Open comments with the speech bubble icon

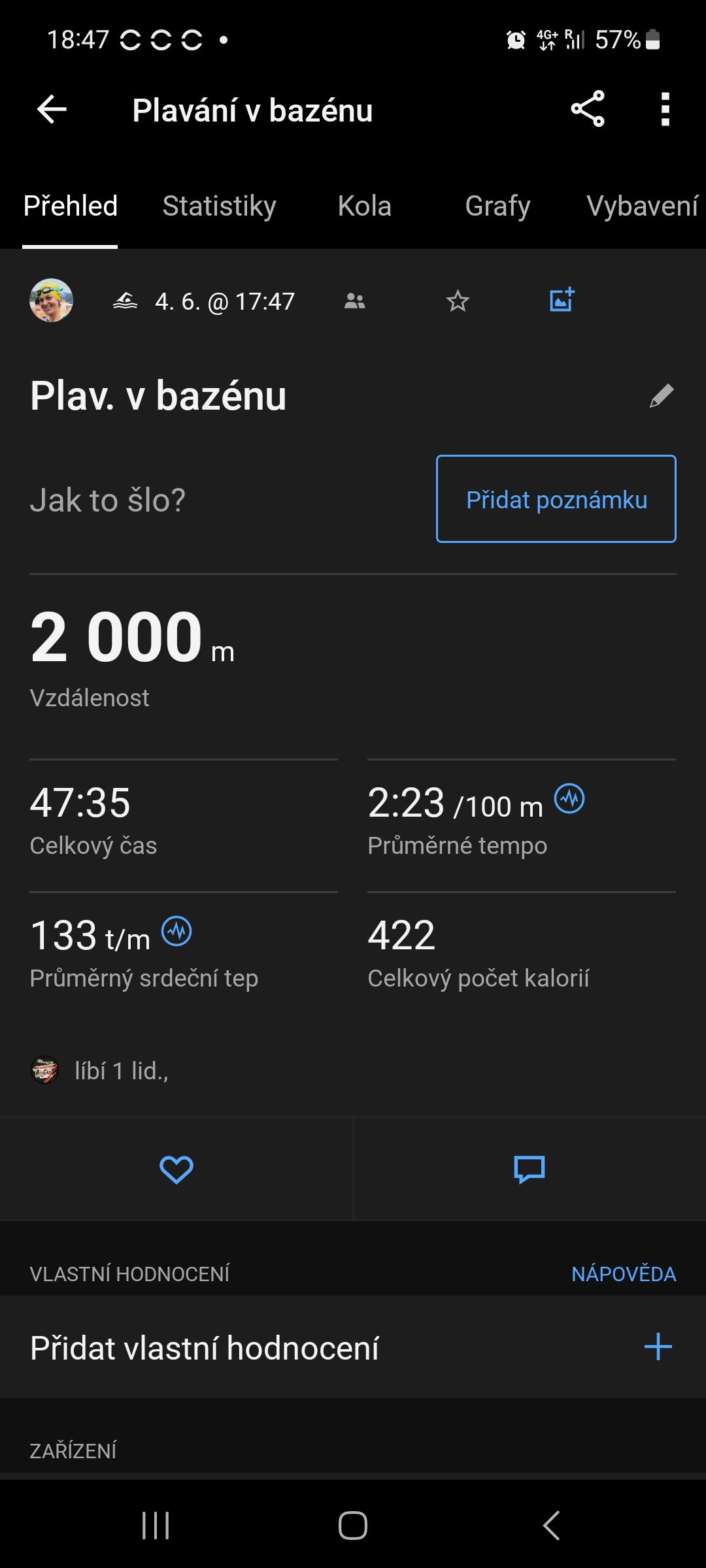529,1169
